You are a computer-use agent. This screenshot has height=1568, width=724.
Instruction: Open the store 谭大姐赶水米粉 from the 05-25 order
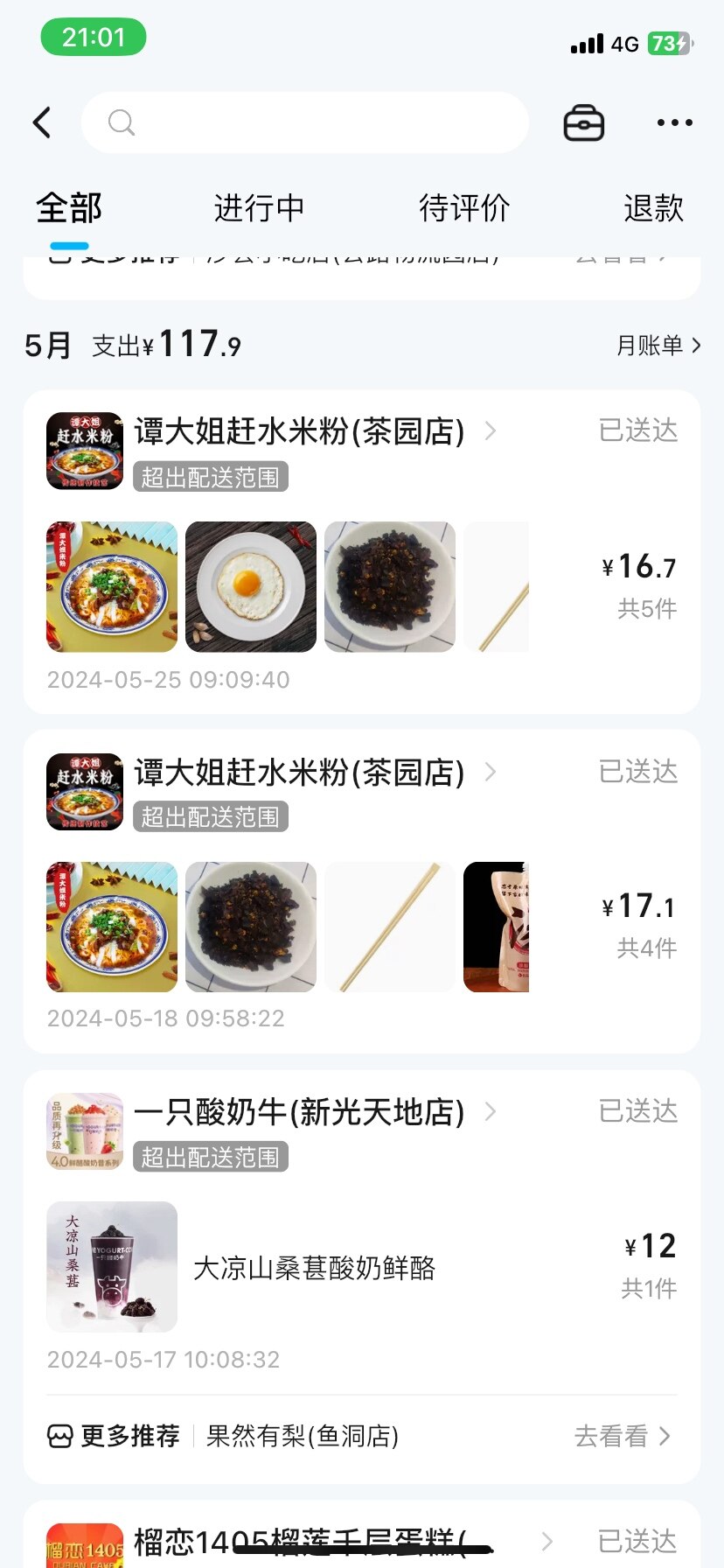[299, 431]
